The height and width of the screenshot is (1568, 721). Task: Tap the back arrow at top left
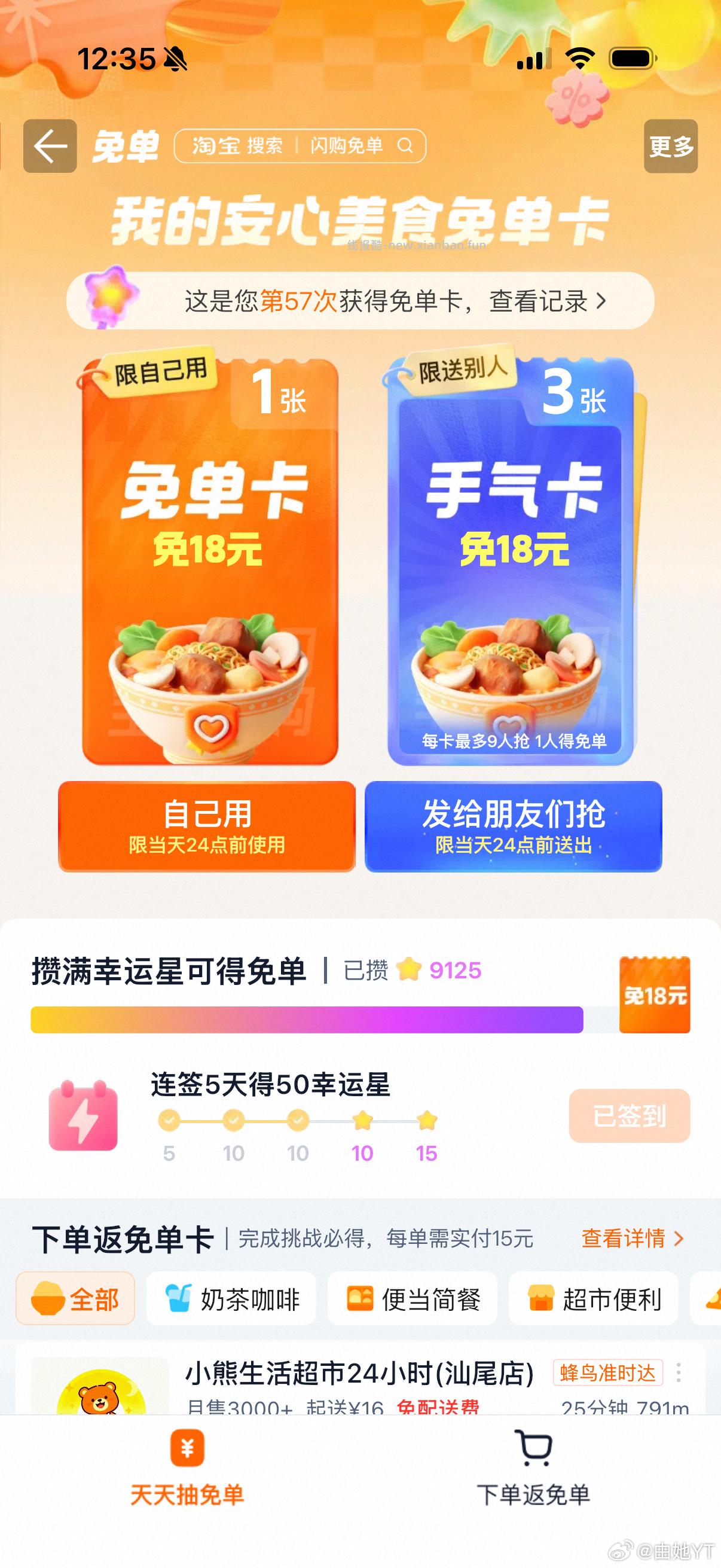pos(50,146)
